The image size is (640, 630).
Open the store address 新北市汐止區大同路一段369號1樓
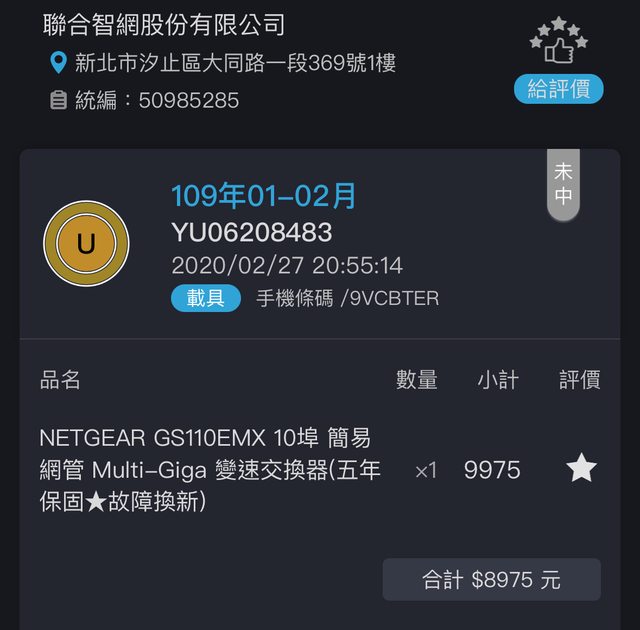pyautogui.click(x=235, y=63)
